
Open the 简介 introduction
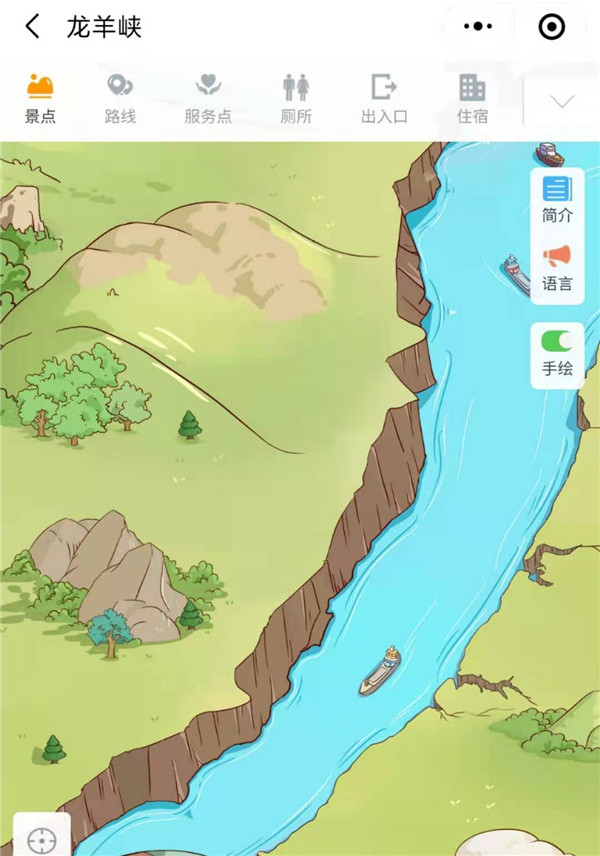pyautogui.click(x=557, y=199)
